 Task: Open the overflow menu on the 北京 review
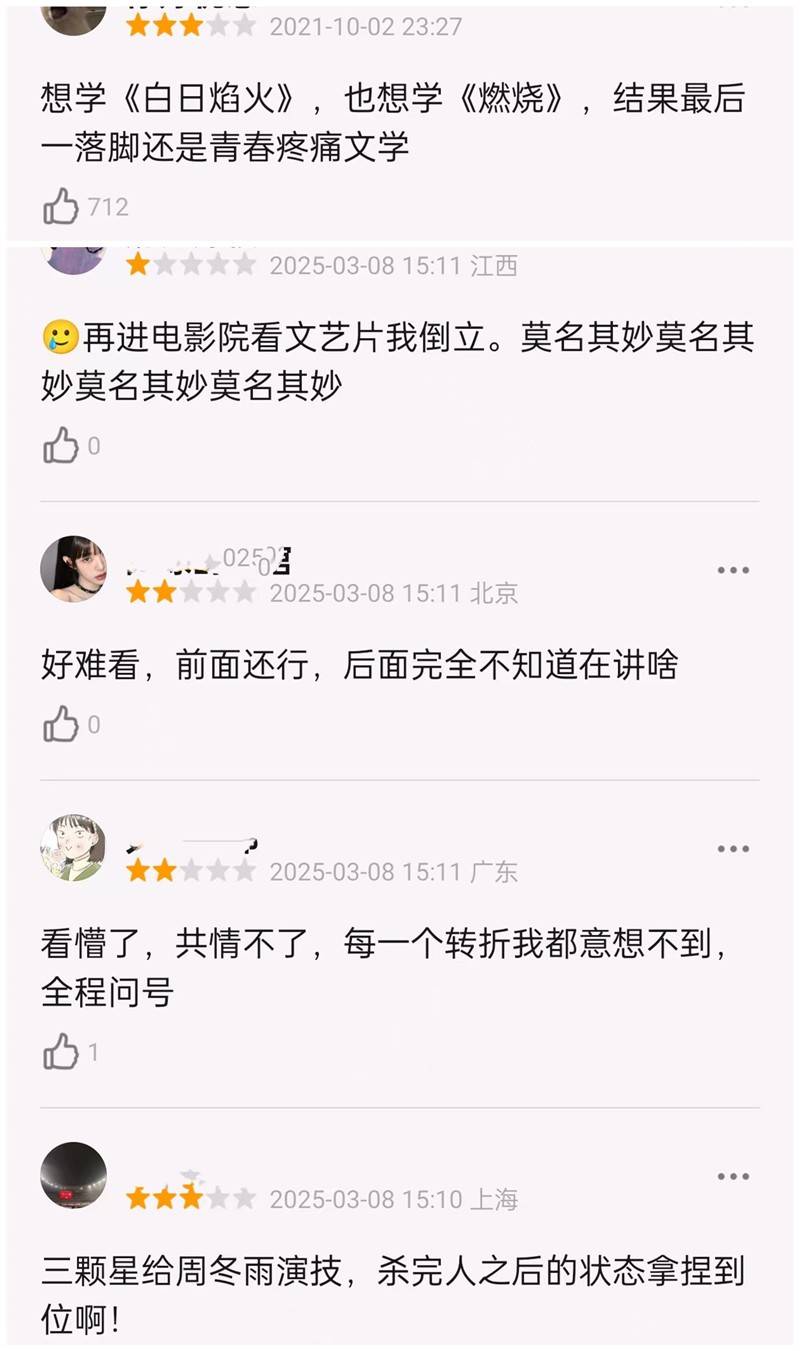[x=733, y=570]
